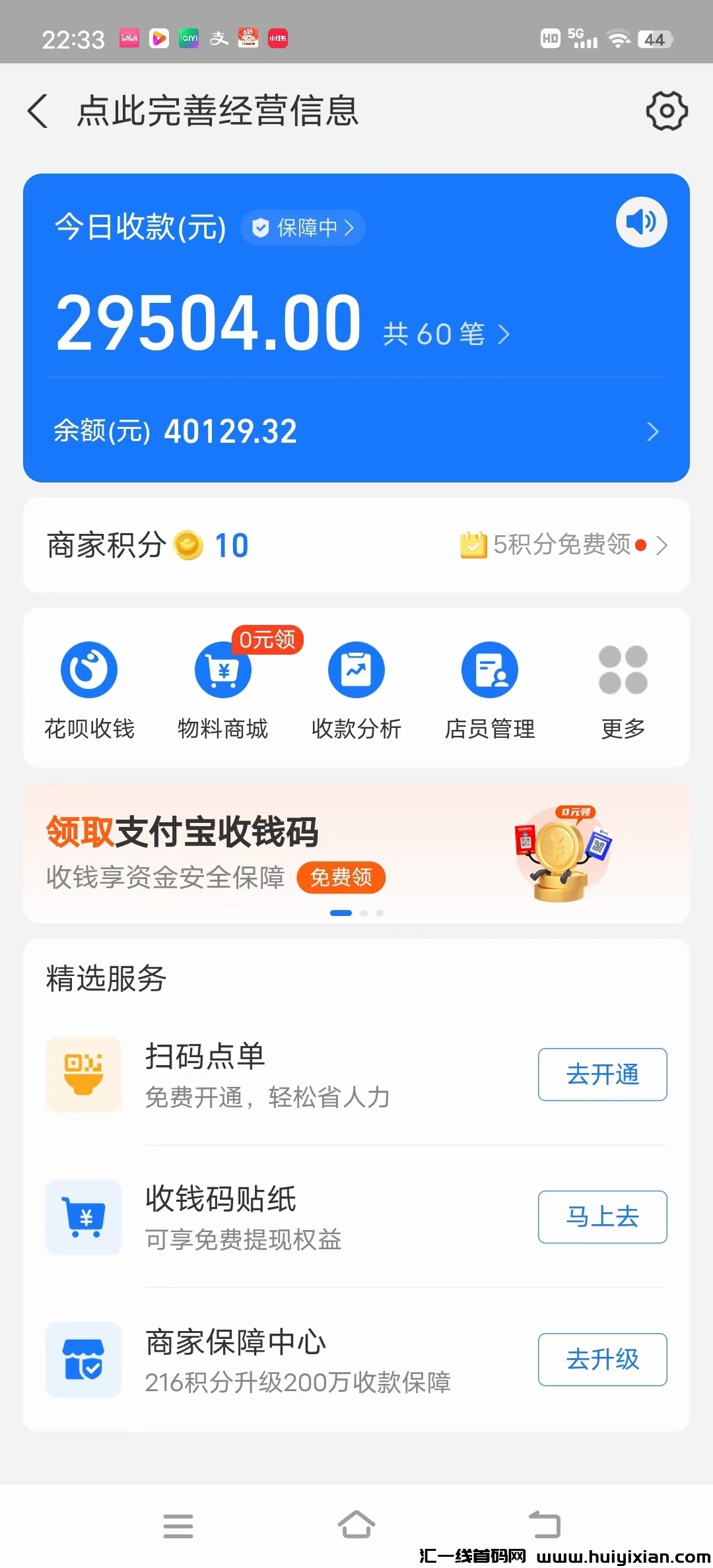The image size is (713, 1568).
Task: Open 收款分析 analytics icon
Action: [x=356, y=669]
